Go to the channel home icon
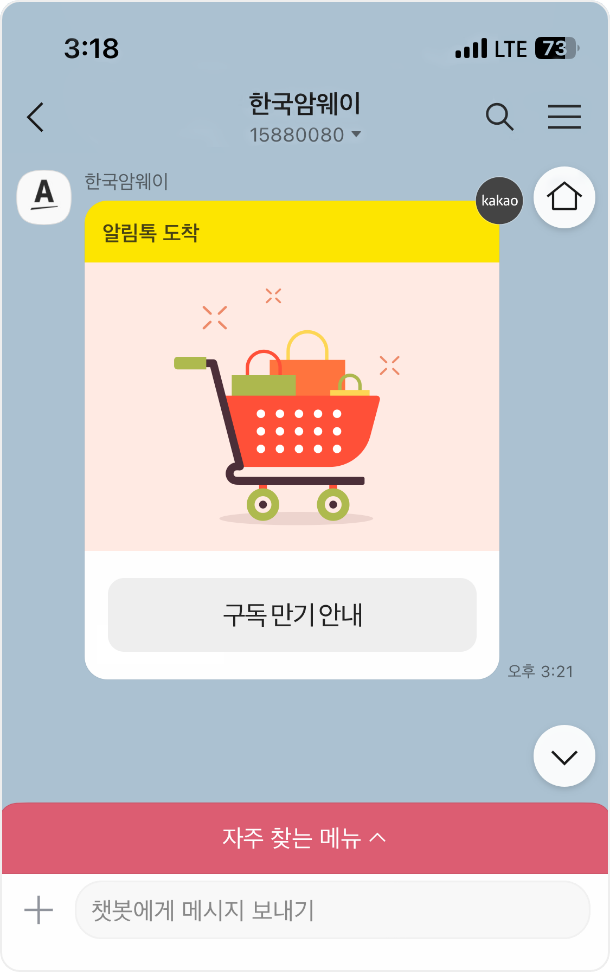Screen dimensions: 610x972 click(x=564, y=197)
